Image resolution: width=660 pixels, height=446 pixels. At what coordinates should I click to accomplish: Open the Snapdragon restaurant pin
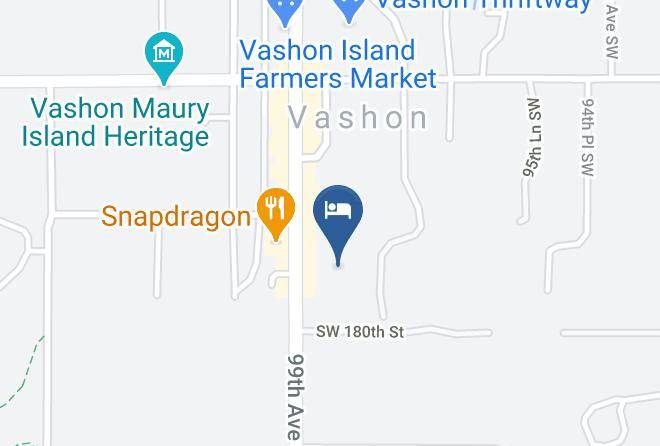coord(276,214)
